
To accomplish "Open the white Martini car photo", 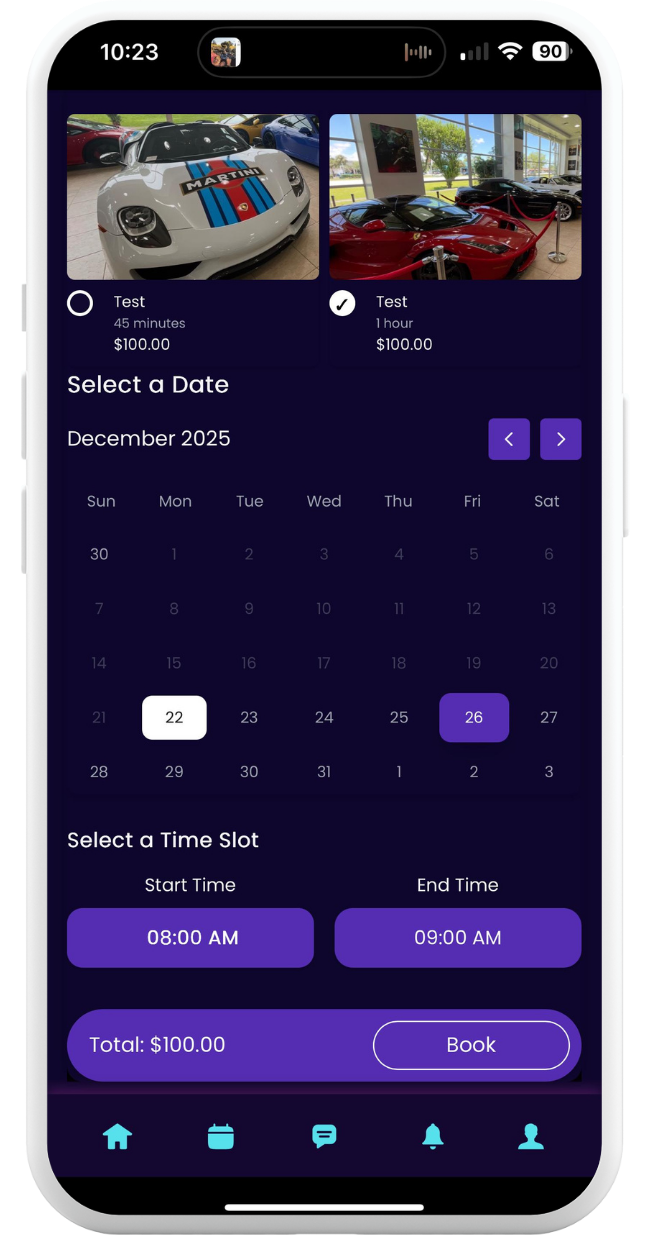I will (x=193, y=196).
